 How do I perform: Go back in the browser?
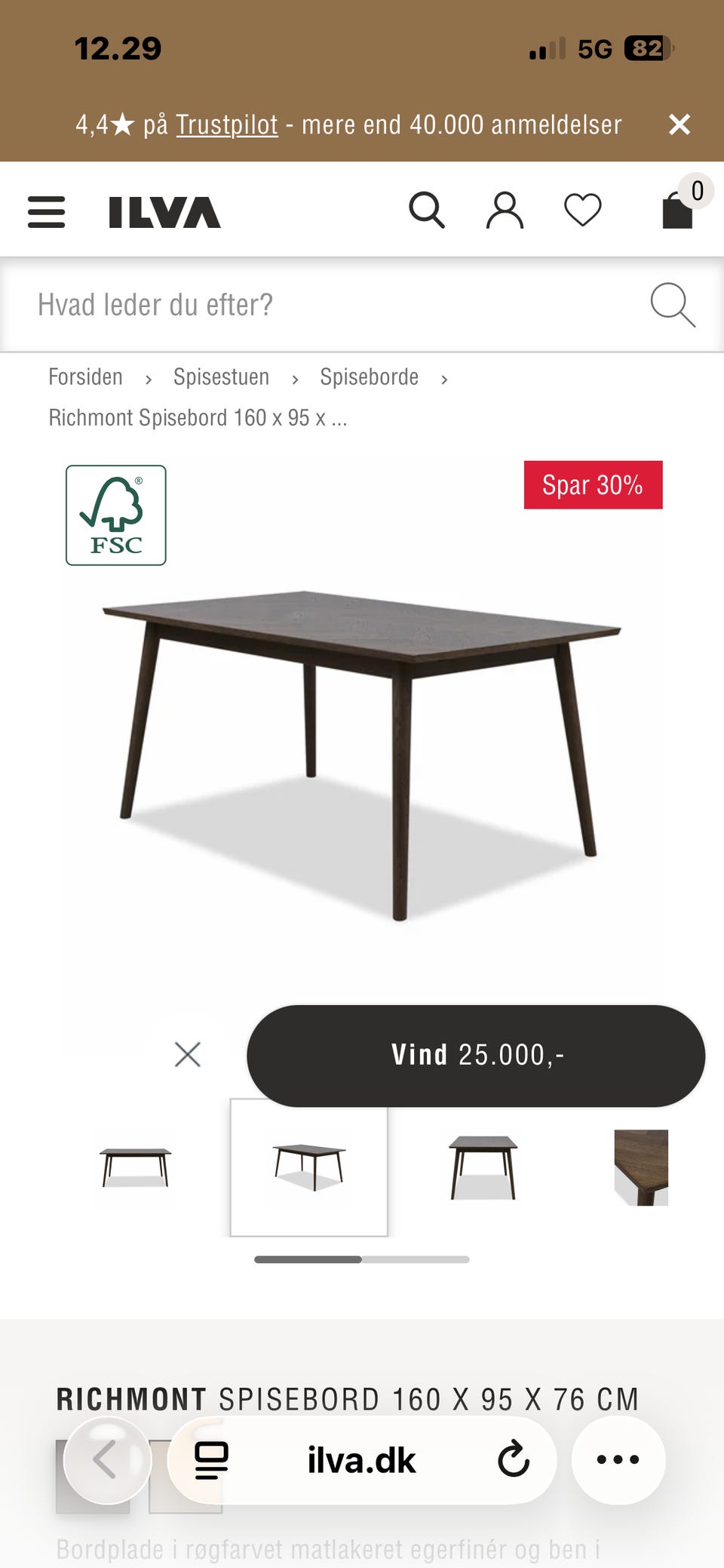pyautogui.click(x=107, y=1460)
